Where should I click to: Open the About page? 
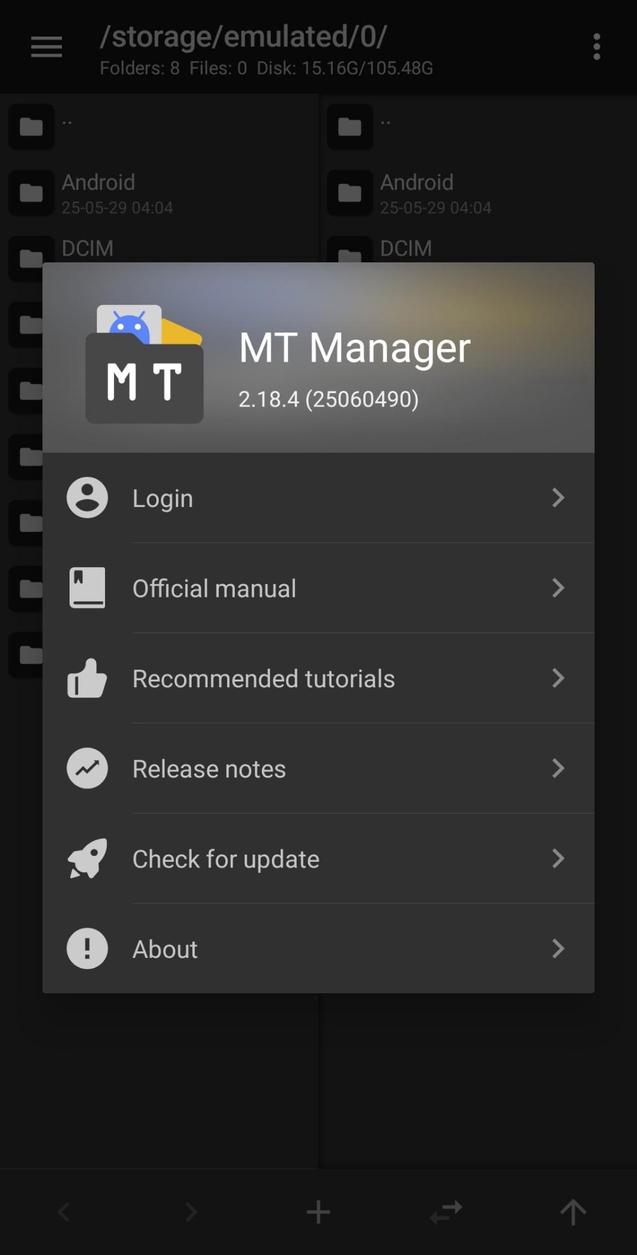coord(317,948)
